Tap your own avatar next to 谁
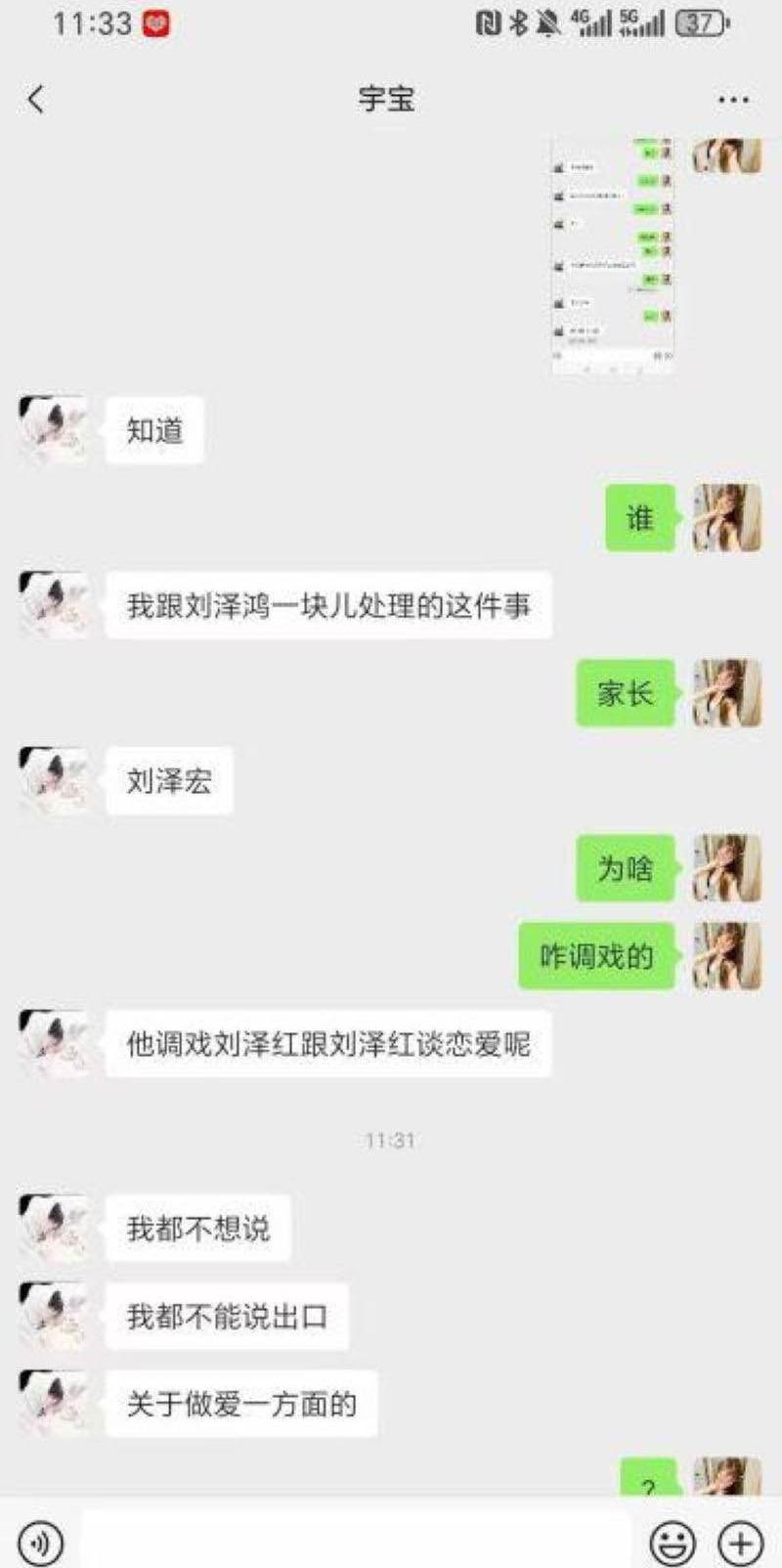The height and width of the screenshot is (1568, 782). click(725, 517)
